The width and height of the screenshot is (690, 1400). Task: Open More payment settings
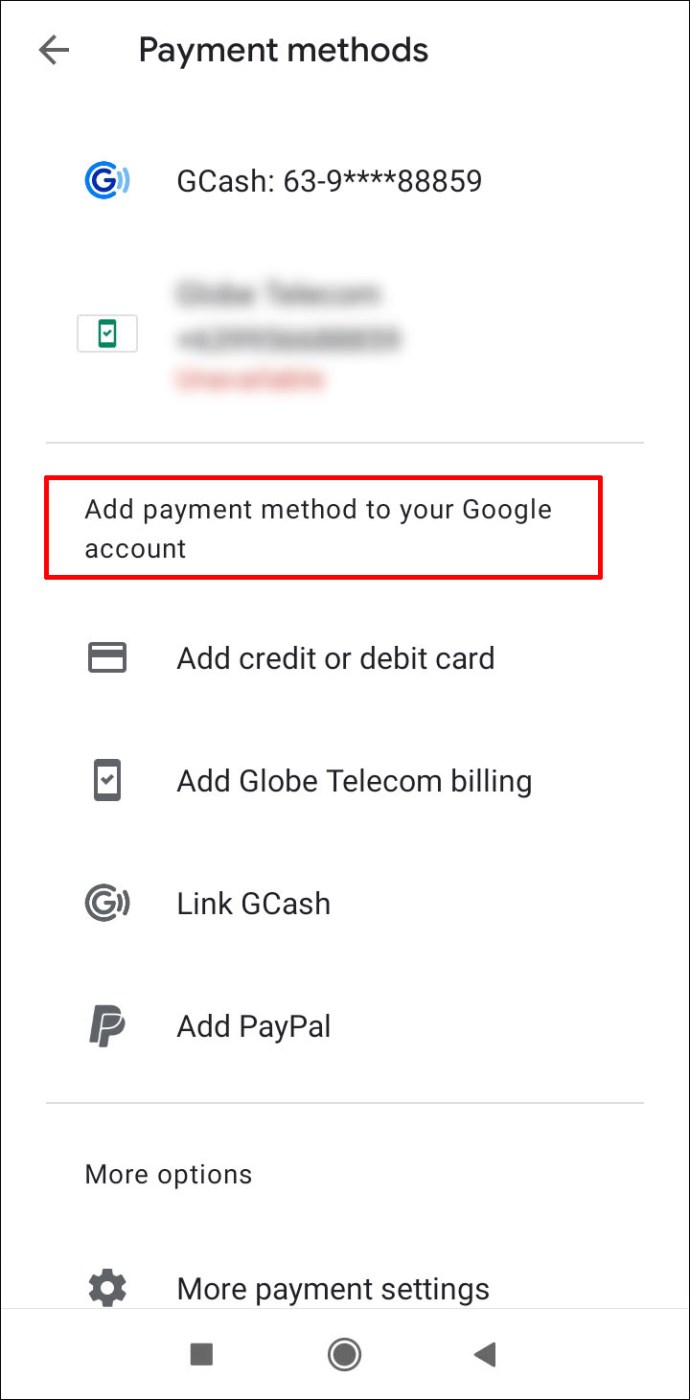pos(332,1288)
